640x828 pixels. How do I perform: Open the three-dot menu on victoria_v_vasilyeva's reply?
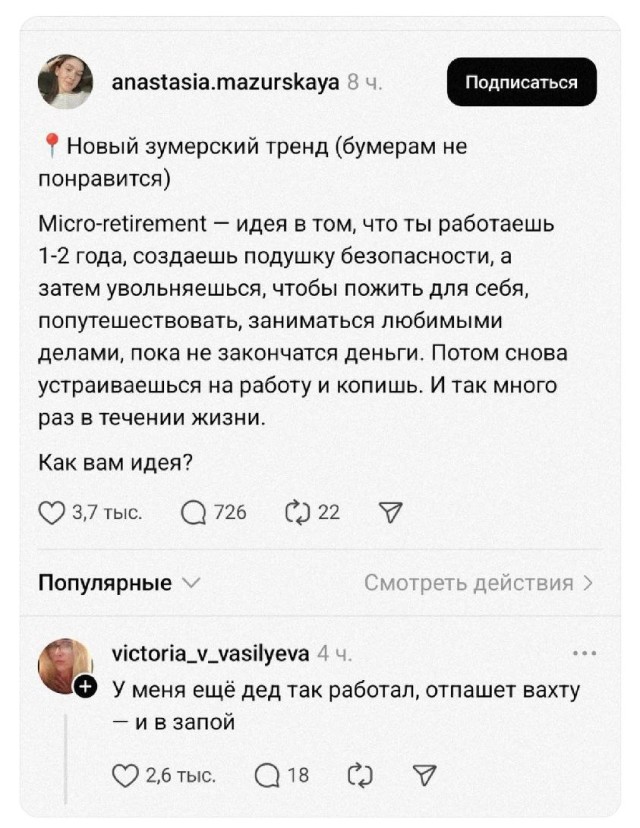(x=583, y=654)
